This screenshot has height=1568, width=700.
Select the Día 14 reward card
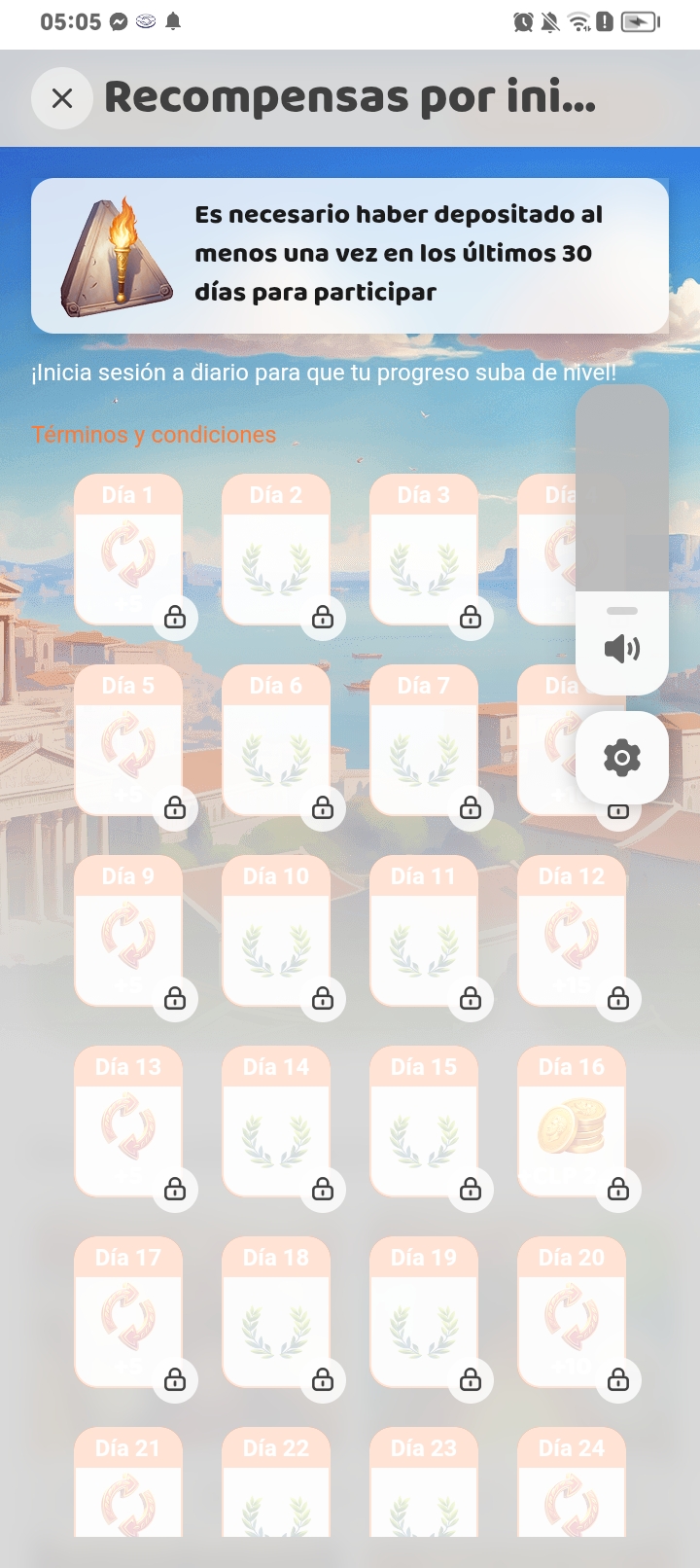[276, 1123]
